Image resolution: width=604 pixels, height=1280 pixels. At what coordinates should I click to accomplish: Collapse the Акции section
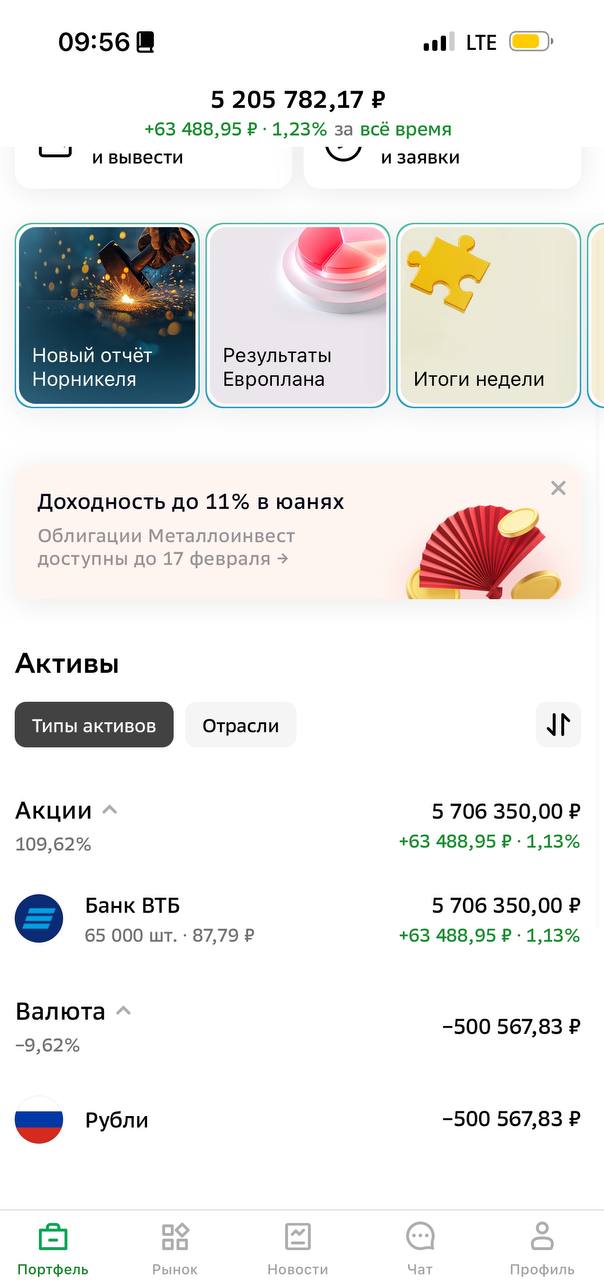coord(110,810)
